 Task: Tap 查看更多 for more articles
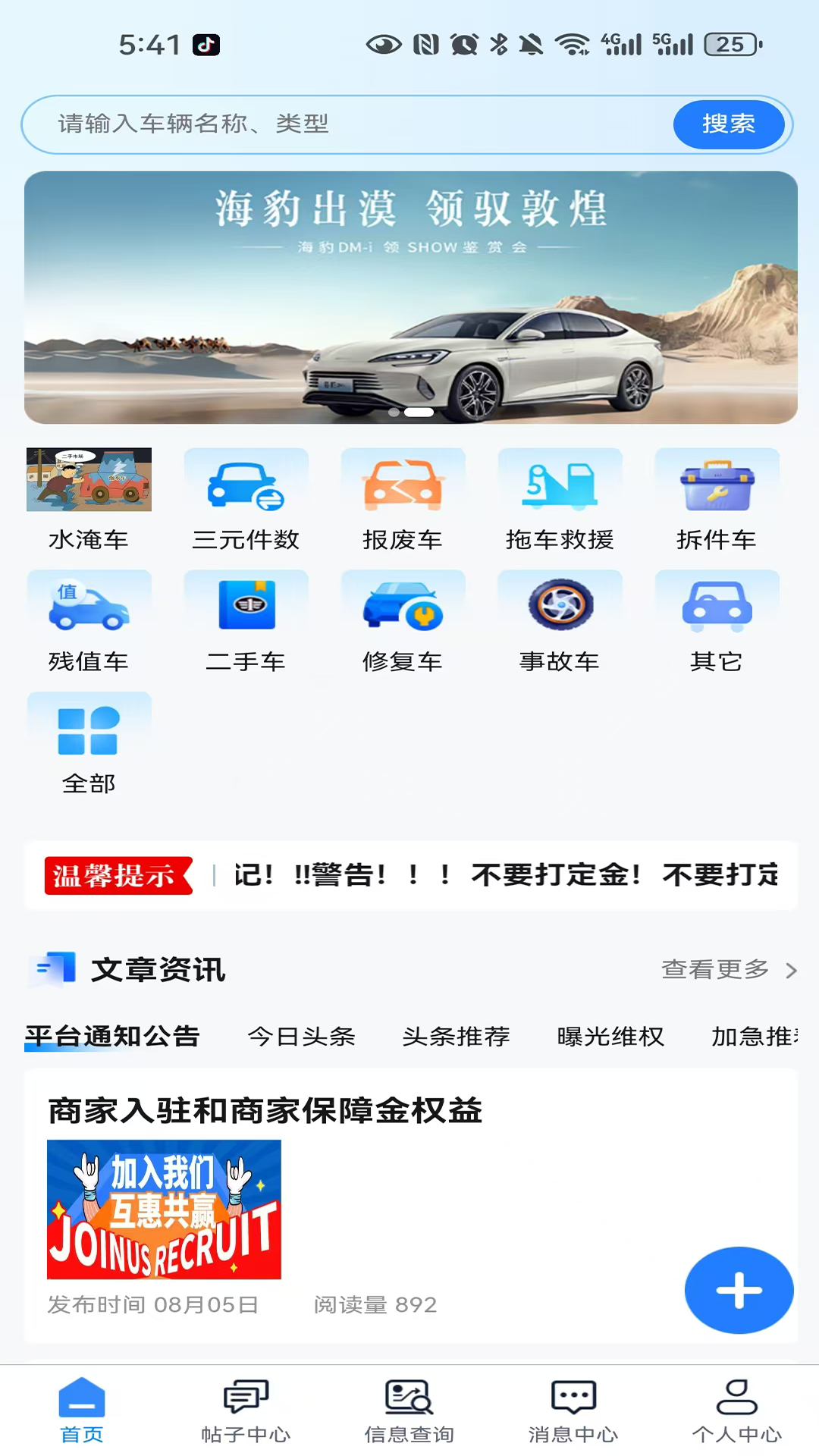point(728,970)
